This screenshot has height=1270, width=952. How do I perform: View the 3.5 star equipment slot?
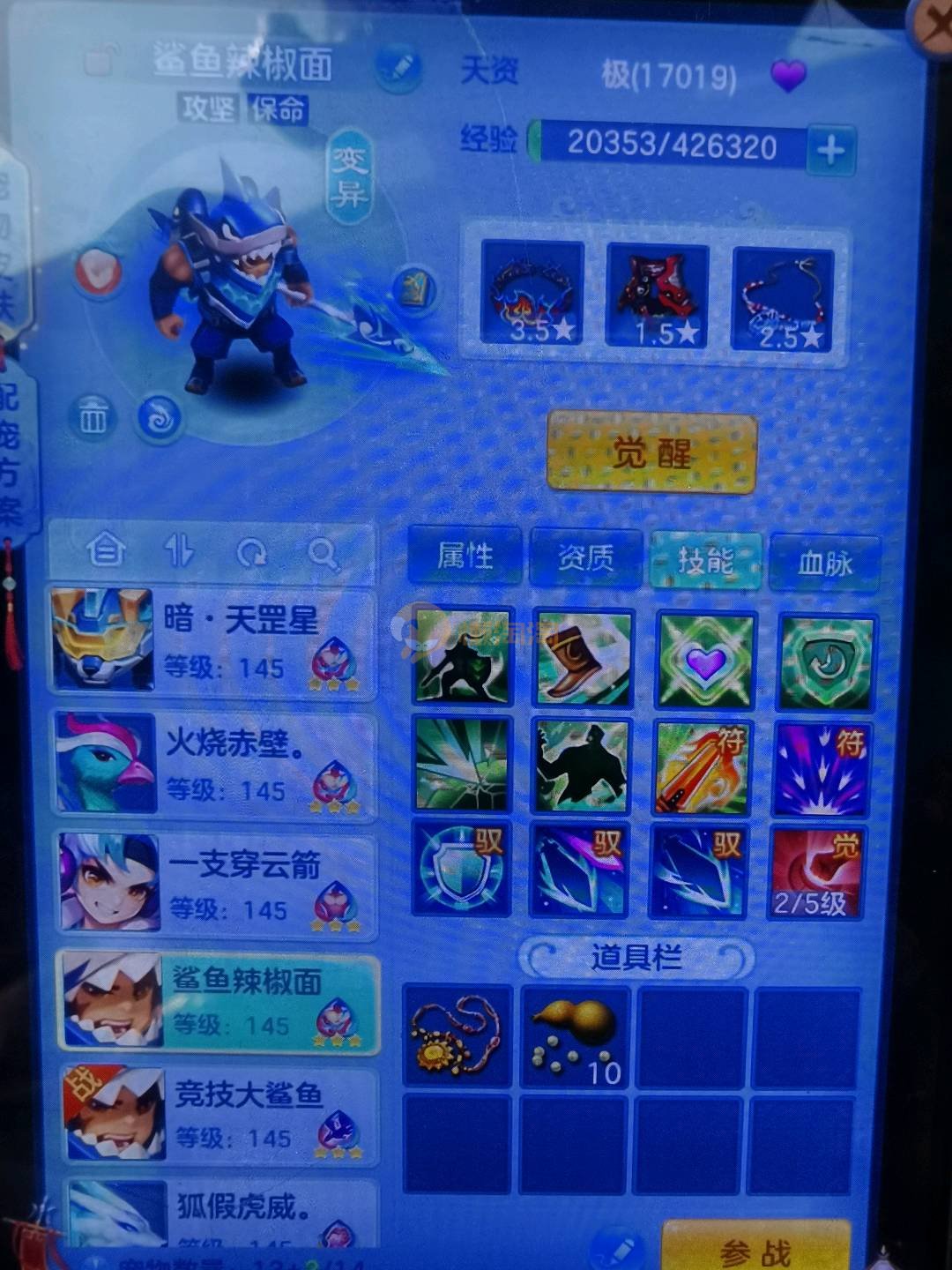532,293
